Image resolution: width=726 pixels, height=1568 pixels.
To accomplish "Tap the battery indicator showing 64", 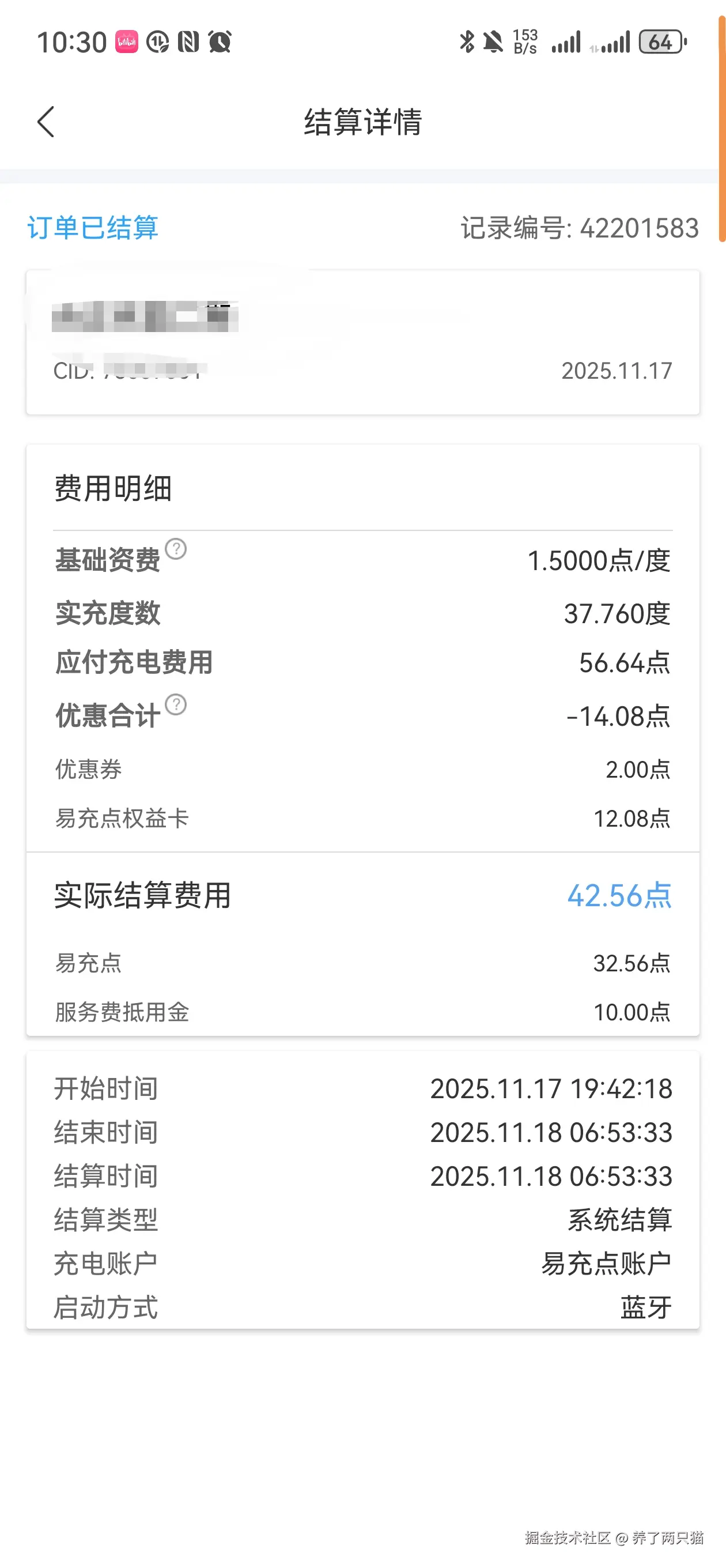I will coord(660,42).
